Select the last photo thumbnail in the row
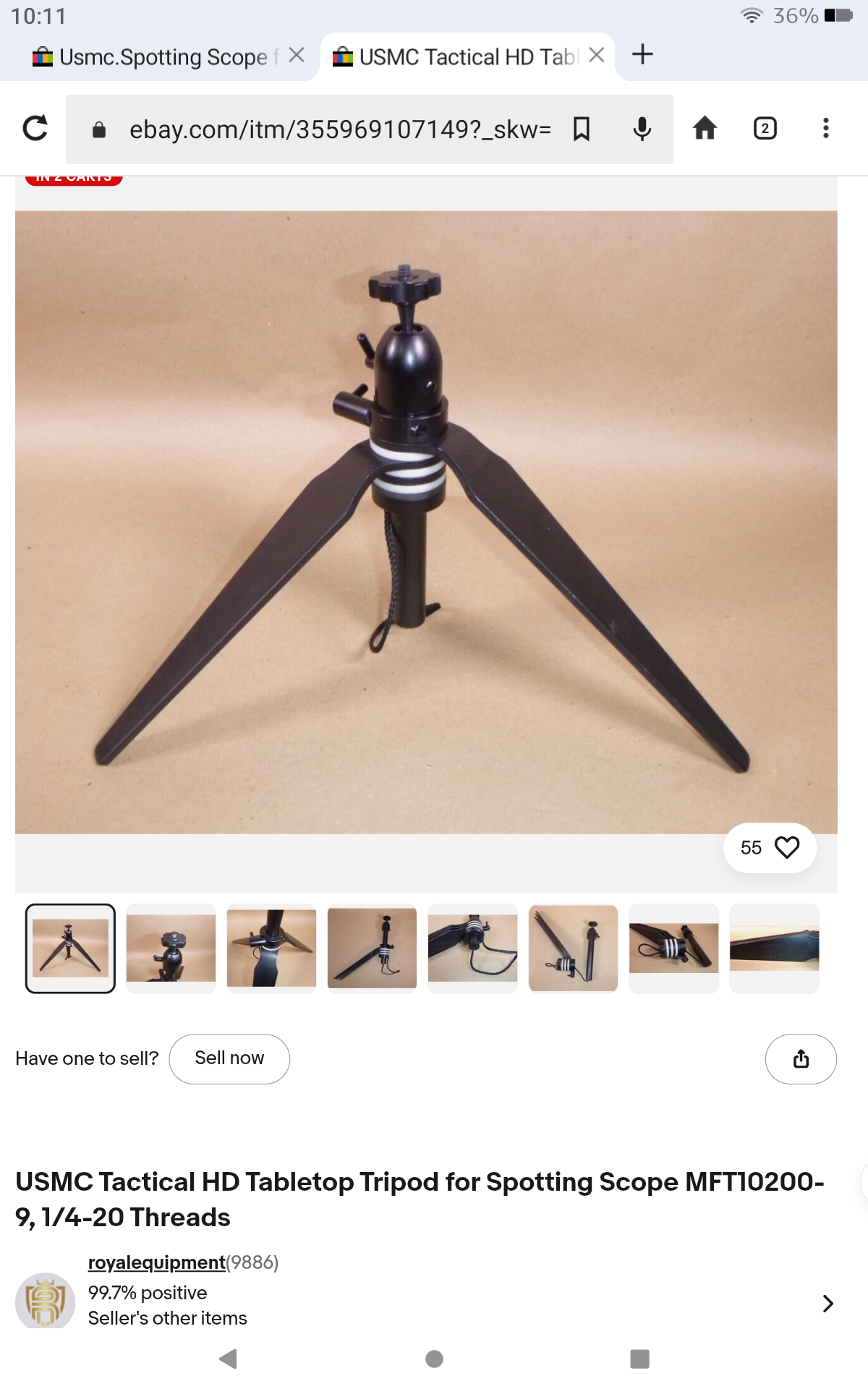 coord(775,948)
